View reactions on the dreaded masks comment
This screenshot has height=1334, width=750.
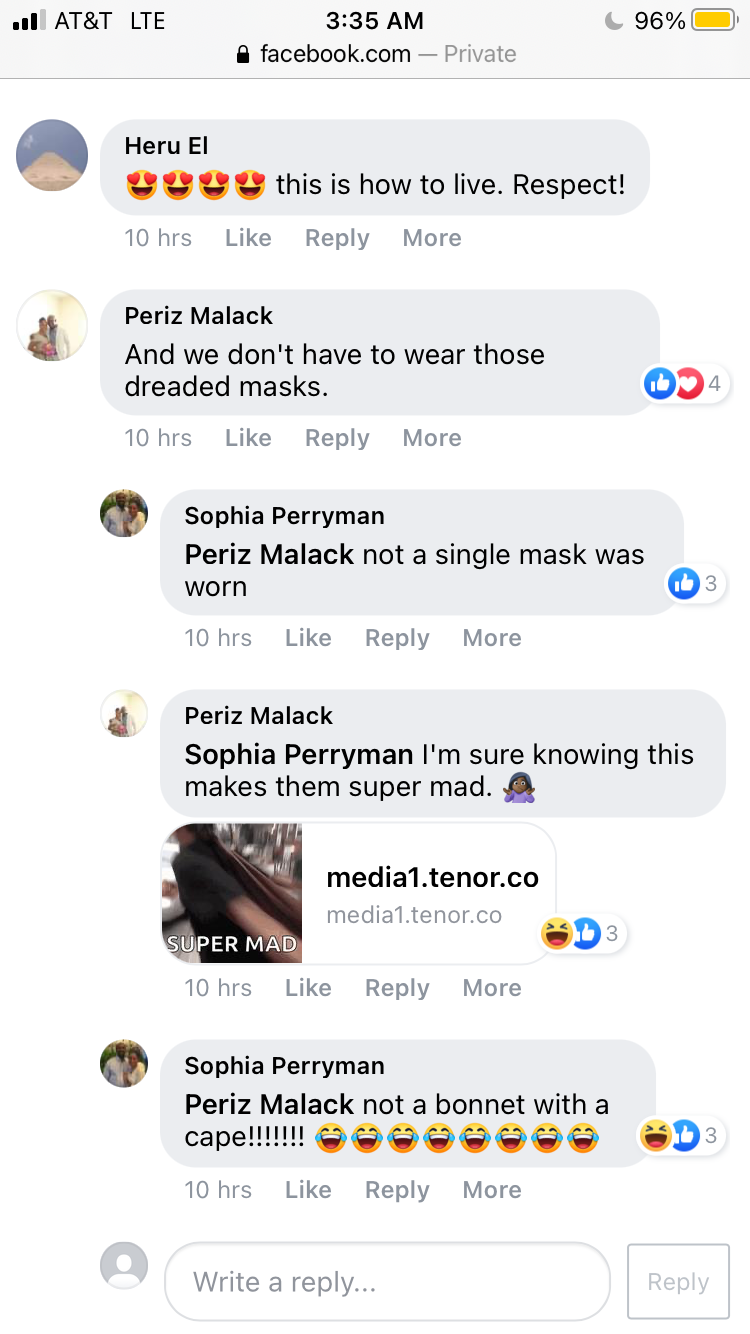(x=686, y=383)
